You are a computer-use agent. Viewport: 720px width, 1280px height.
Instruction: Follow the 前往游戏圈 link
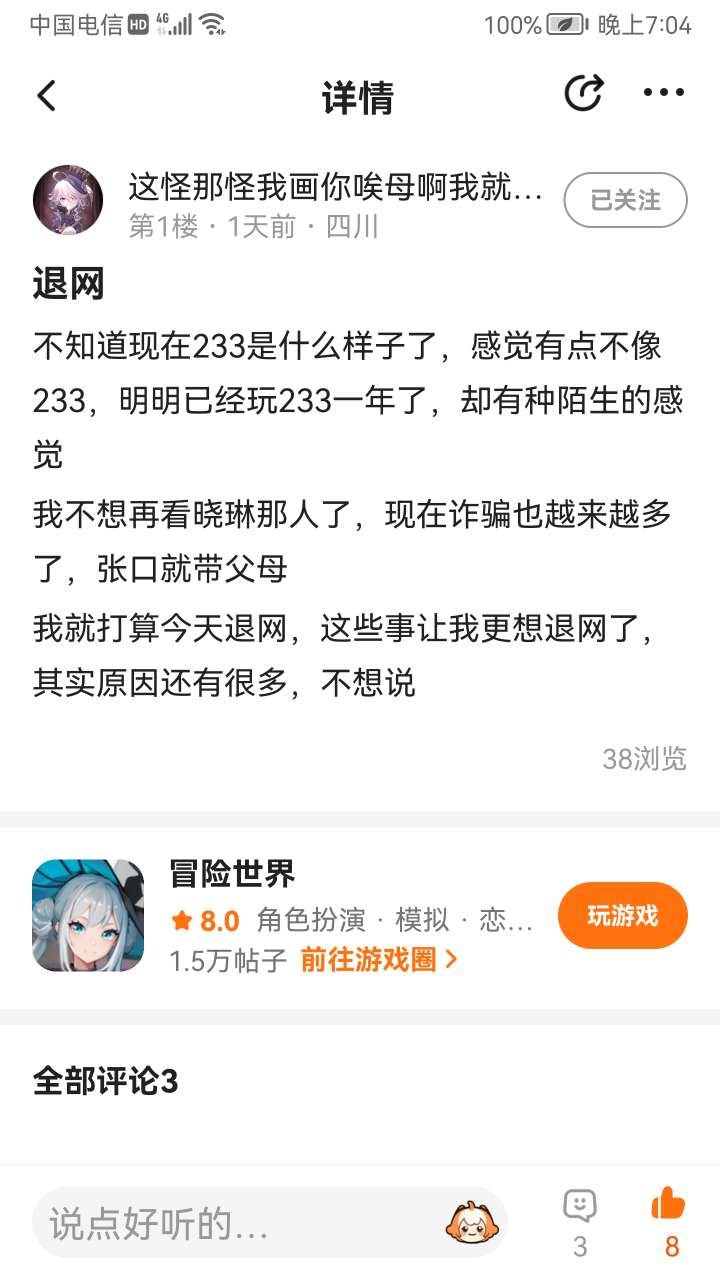pos(378,960)
